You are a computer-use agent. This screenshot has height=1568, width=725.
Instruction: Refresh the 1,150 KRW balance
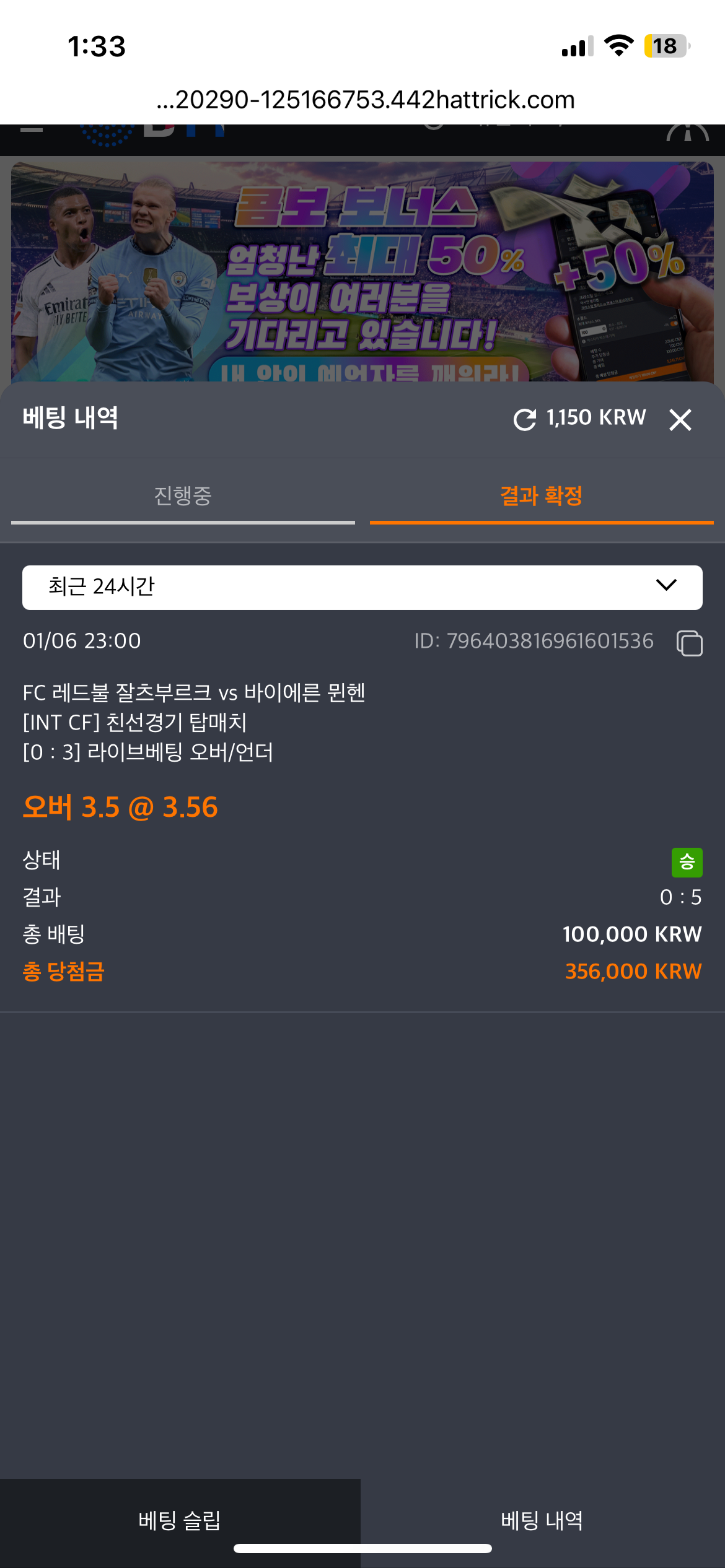click(524, 420)
